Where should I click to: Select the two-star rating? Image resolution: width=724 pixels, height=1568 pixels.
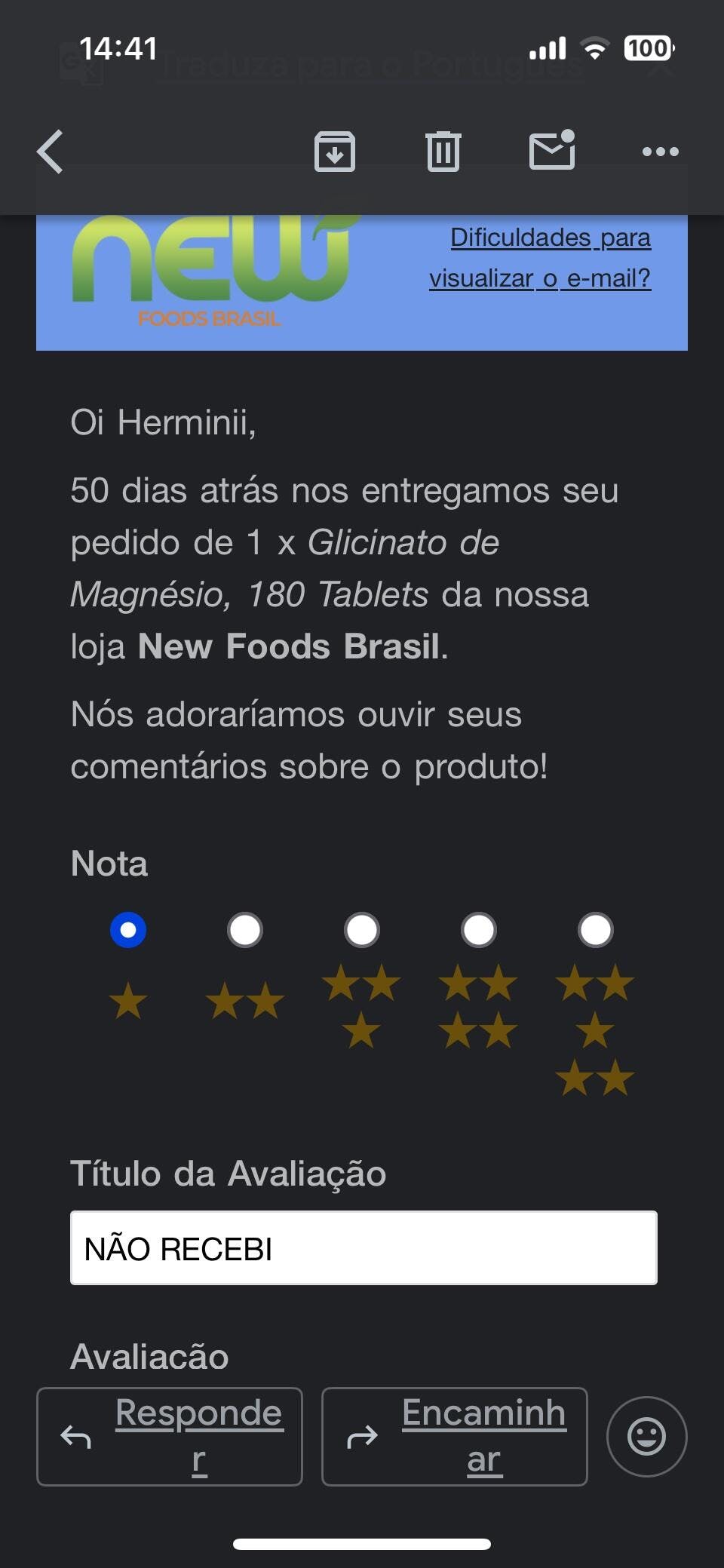pos(245,930)
